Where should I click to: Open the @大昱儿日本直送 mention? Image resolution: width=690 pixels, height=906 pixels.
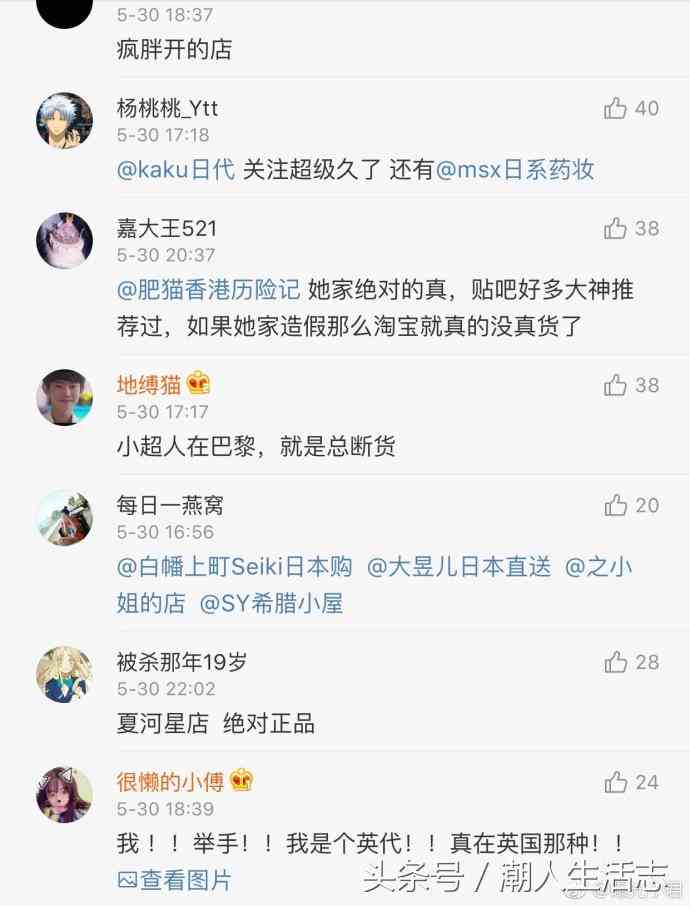[x=459, y=567]
